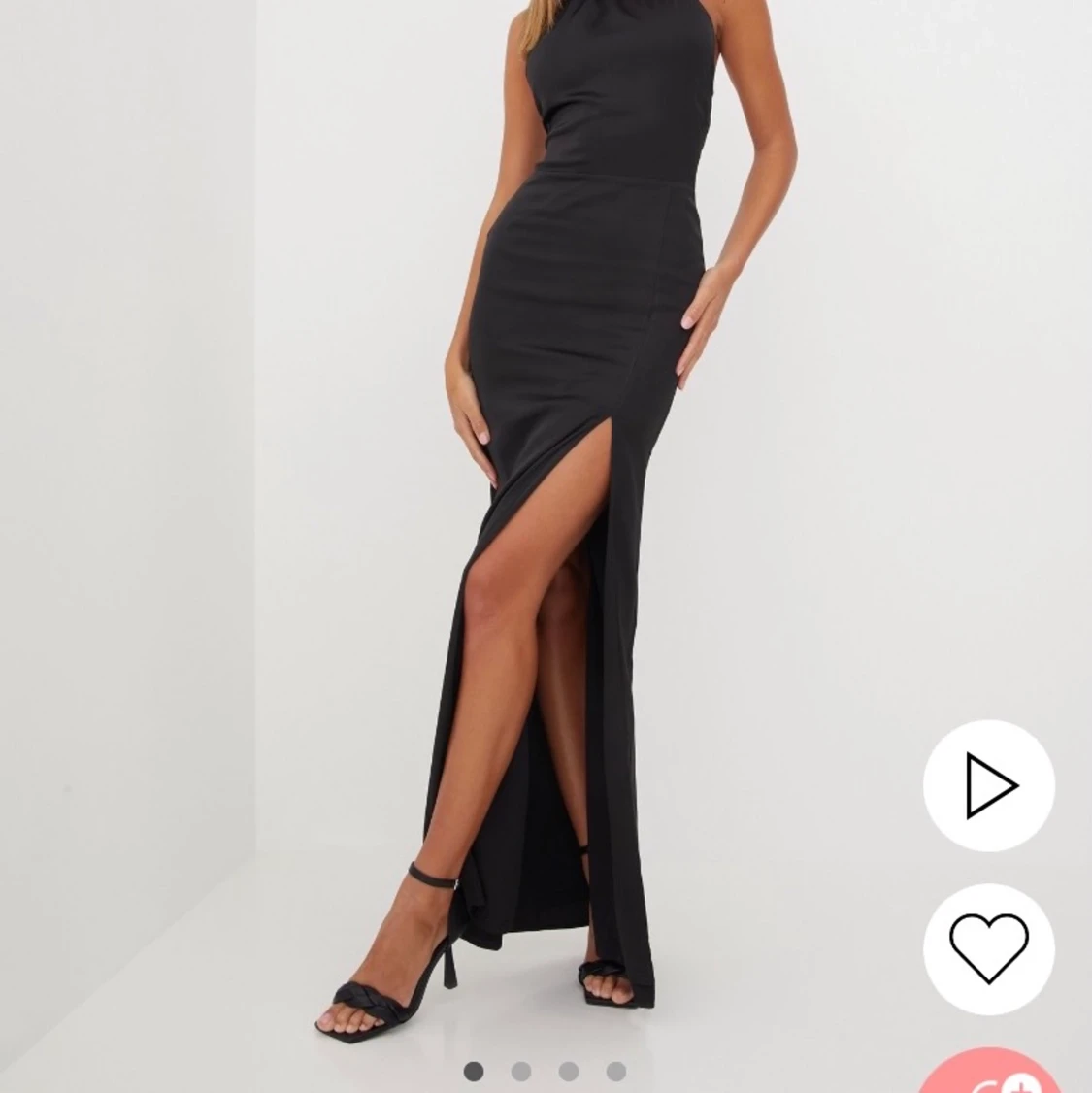Add the dress to favorites

988,948
